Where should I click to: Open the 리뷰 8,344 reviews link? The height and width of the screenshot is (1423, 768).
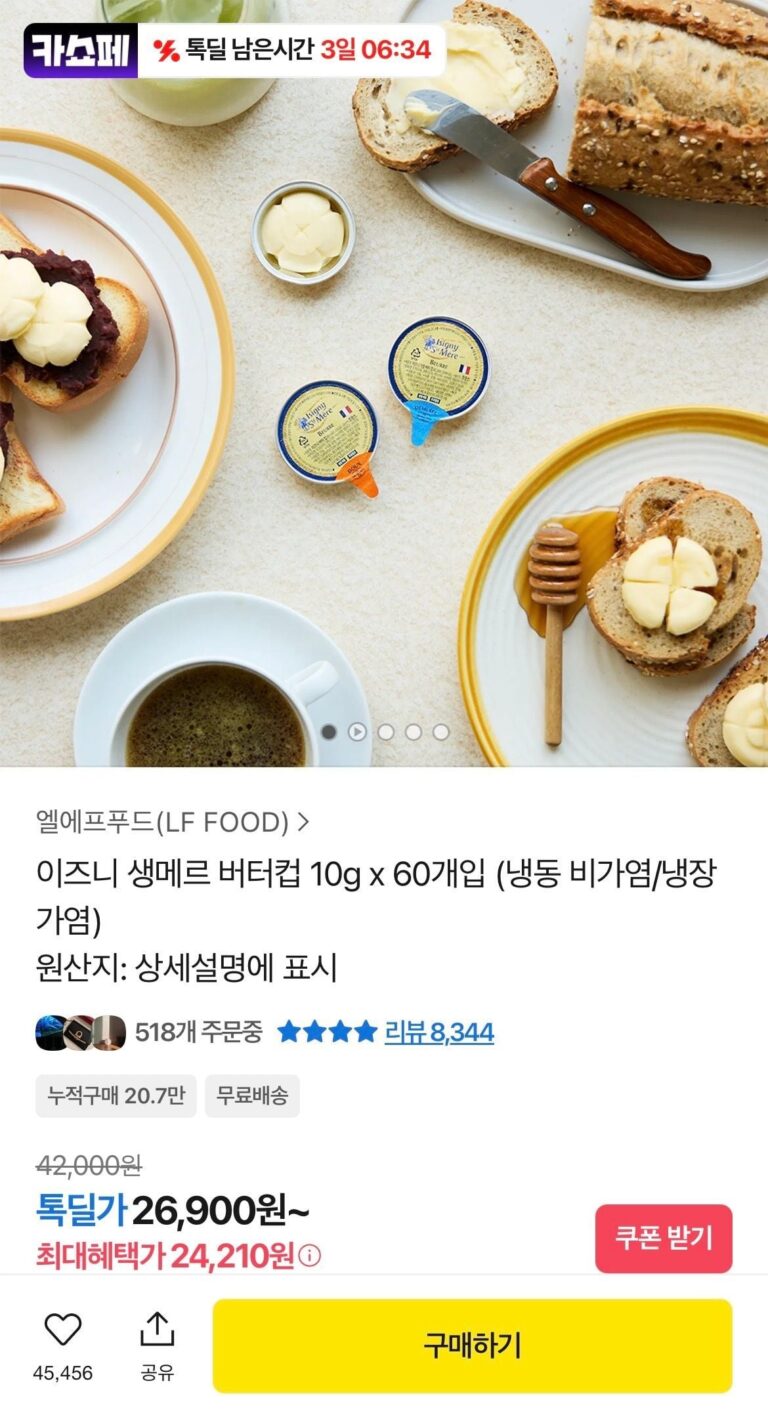[438, 1032]
